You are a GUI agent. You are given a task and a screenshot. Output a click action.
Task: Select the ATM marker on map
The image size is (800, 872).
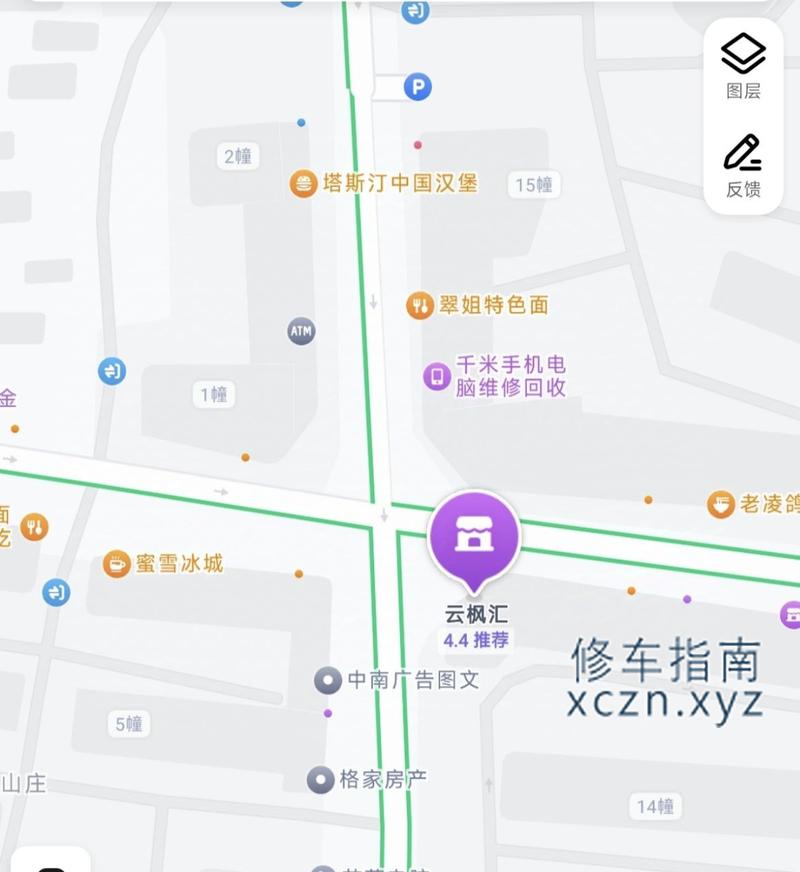click(x=301, y=331)
